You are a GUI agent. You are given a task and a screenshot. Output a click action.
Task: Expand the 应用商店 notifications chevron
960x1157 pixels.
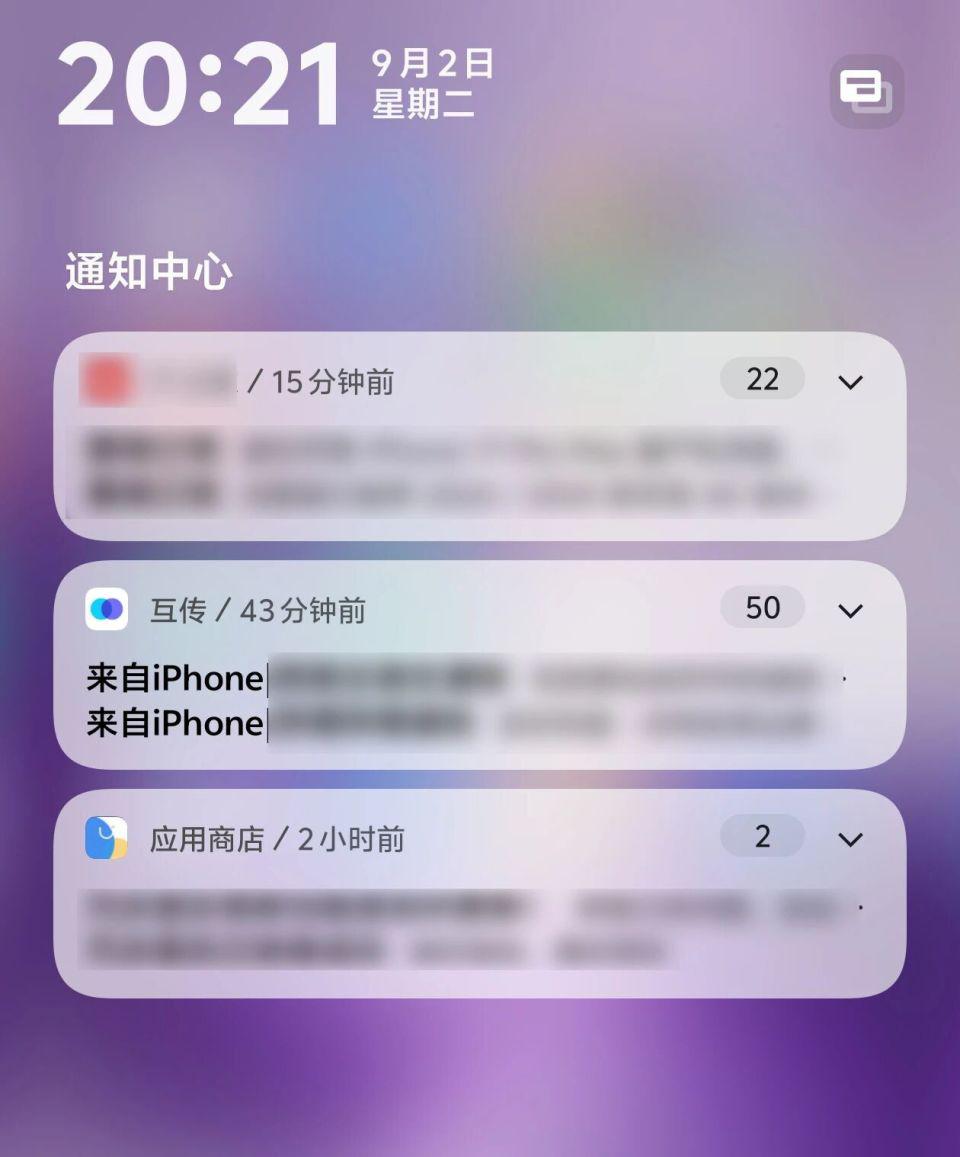pyautogui.click(x=850, y=839)
